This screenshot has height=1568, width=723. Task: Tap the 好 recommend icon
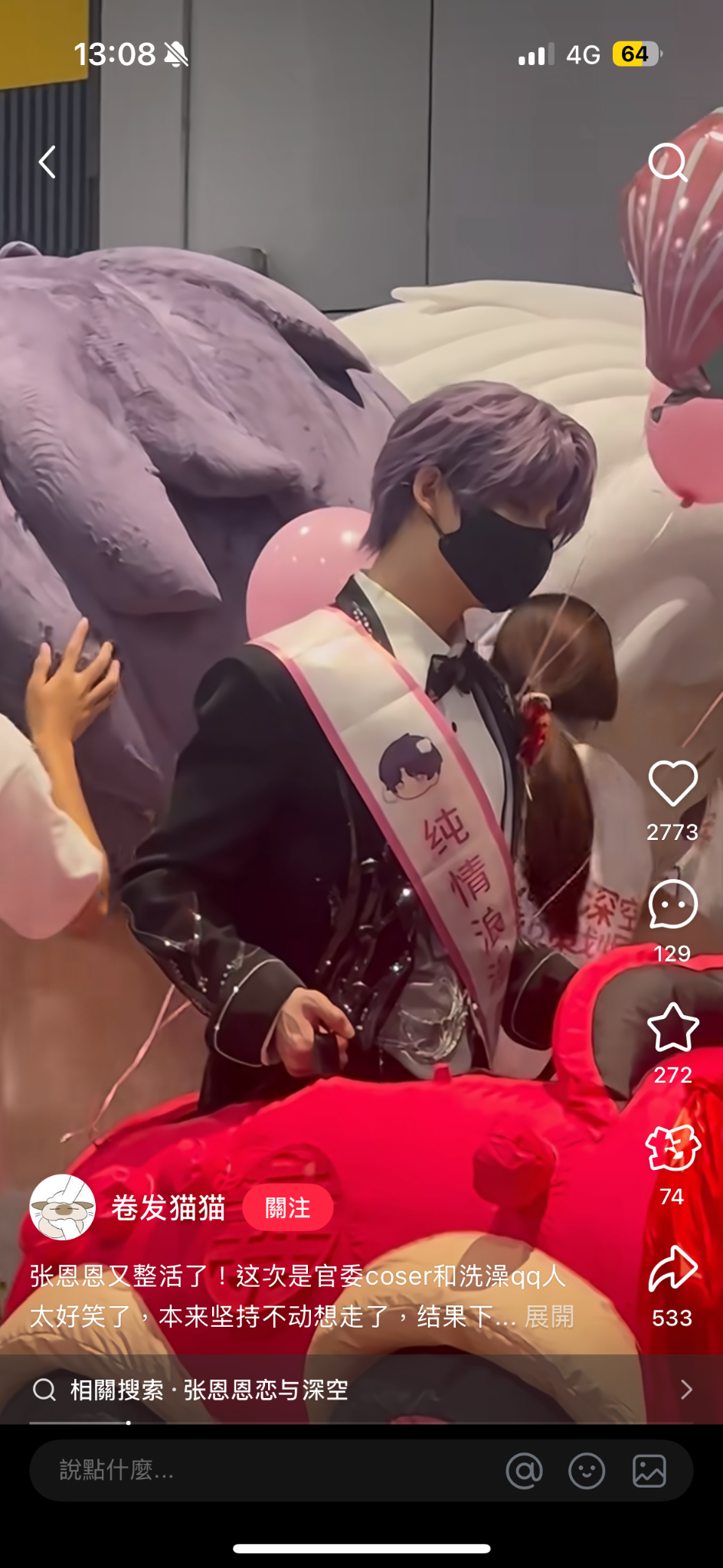tap(672, 1148)
